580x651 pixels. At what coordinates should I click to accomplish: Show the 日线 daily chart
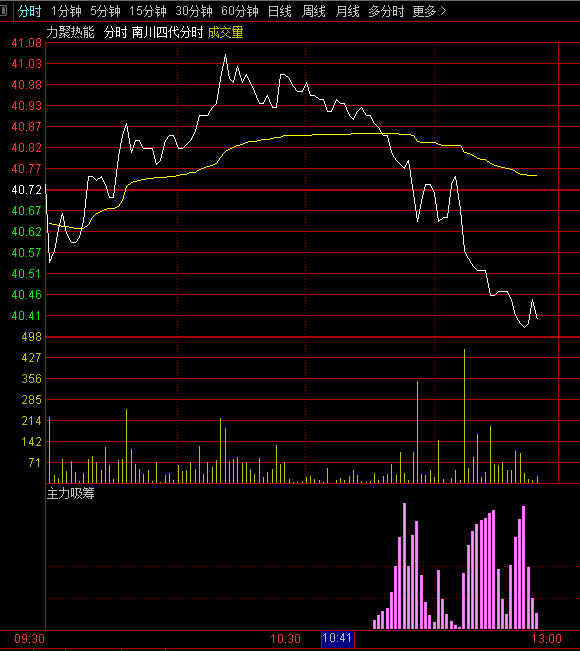point(280,11)
